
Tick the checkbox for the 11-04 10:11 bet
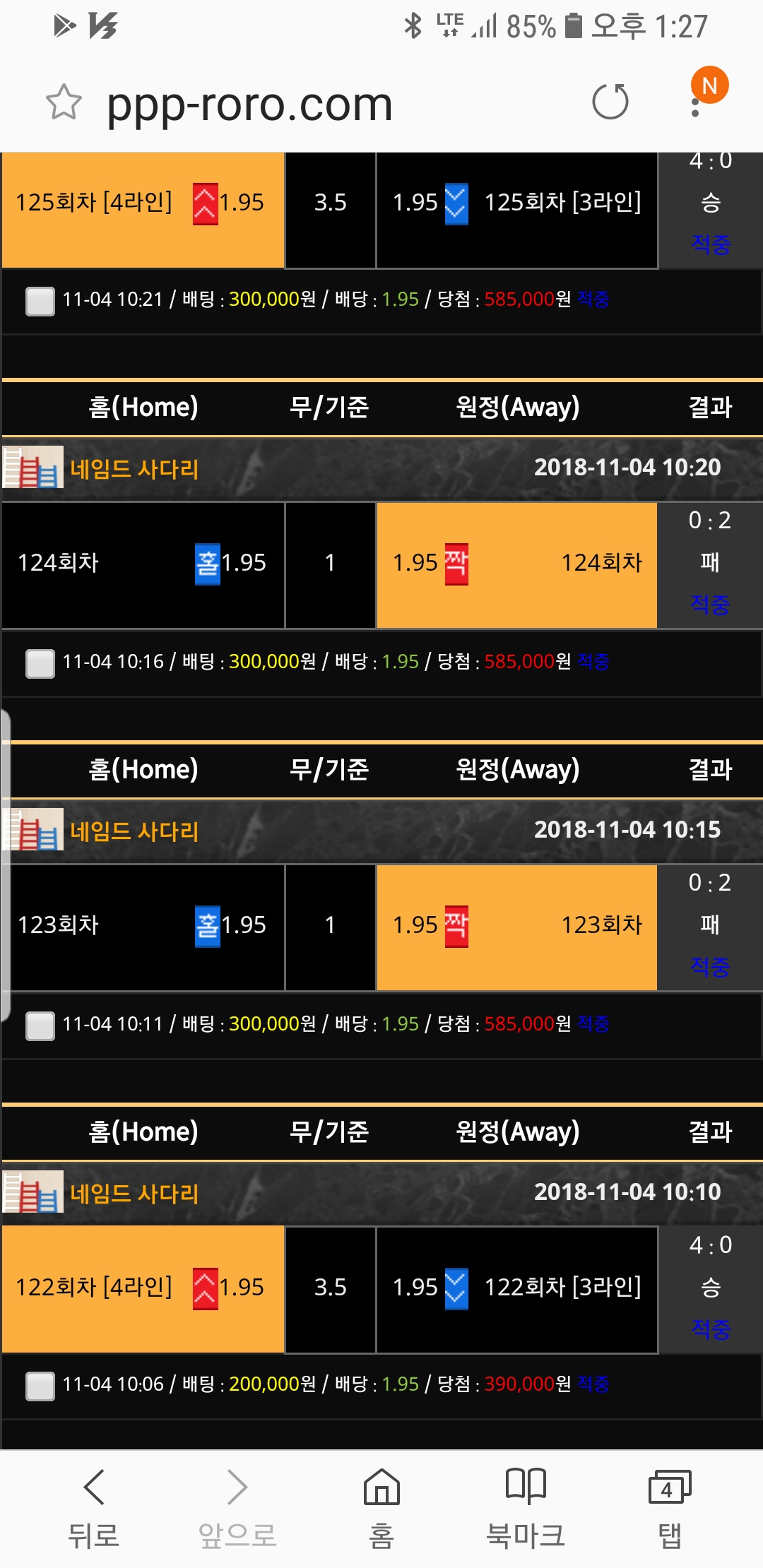point(40,1025)
